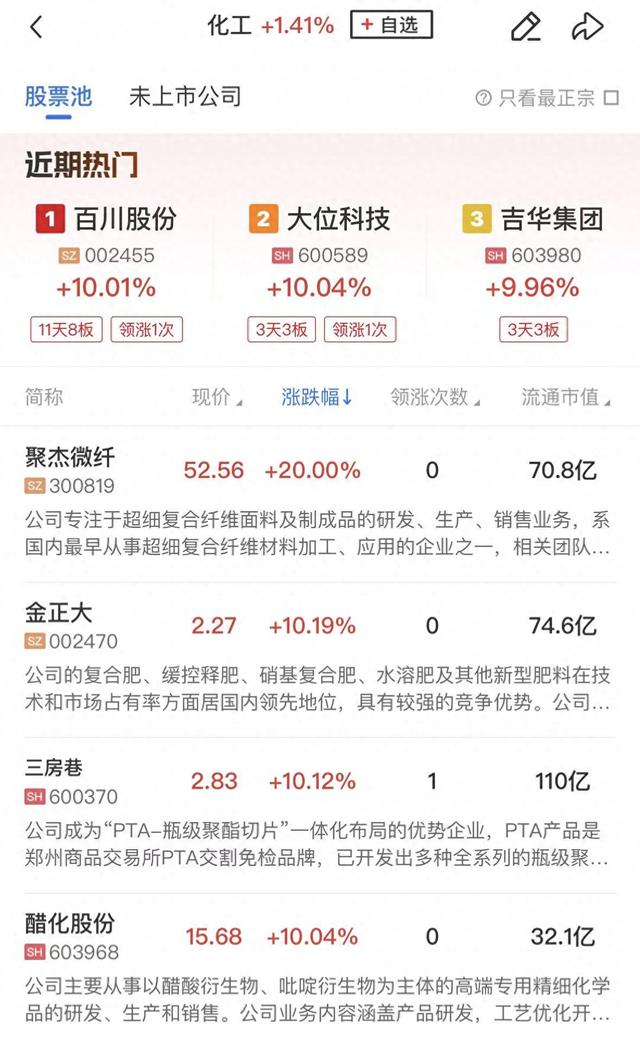640x1044 pixels.
Task: Add 化工 sector to 自选 watchlist
Action: [x=391, y=25]
